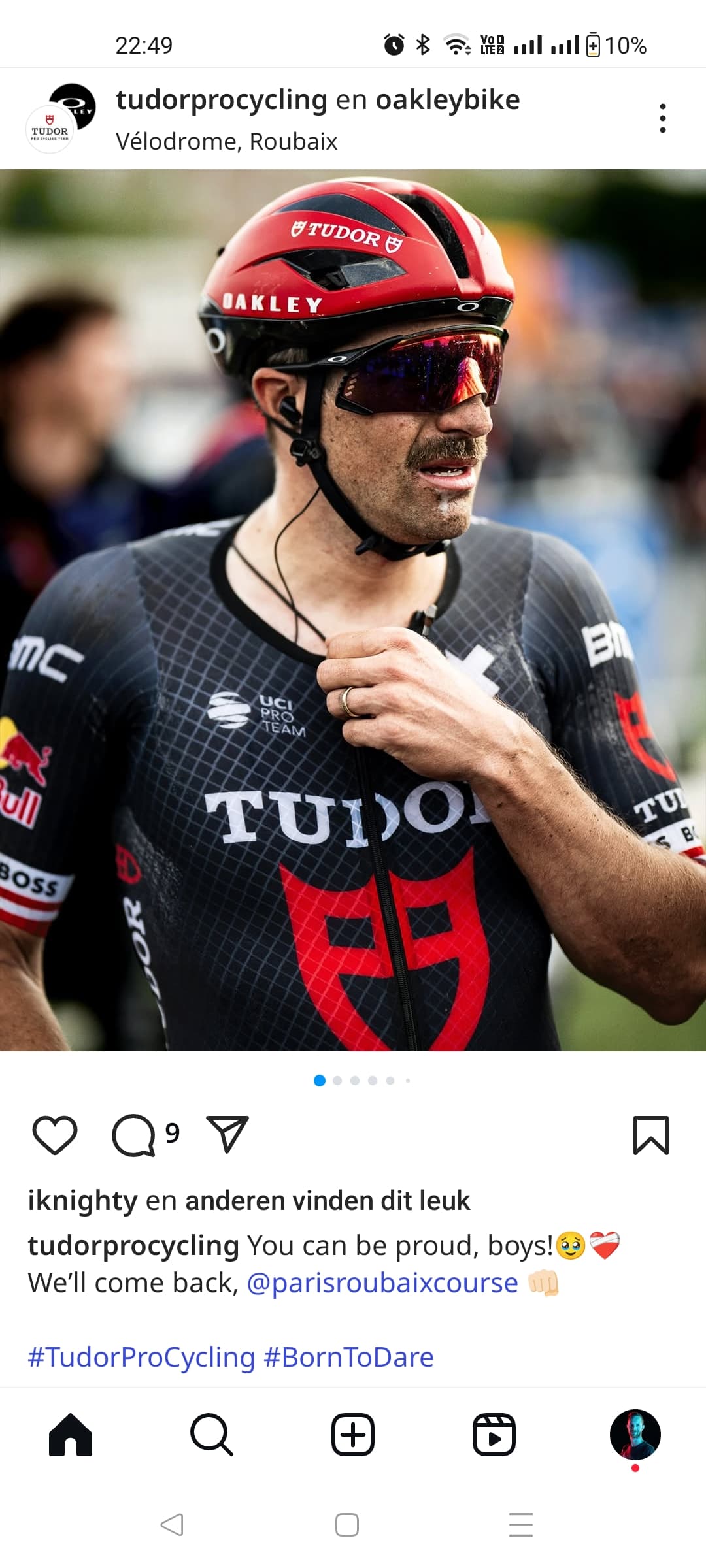The height and width of the screenshot is (1568, 706).
Task: Open the #BornToDare hashtag
Action: 348,1357
